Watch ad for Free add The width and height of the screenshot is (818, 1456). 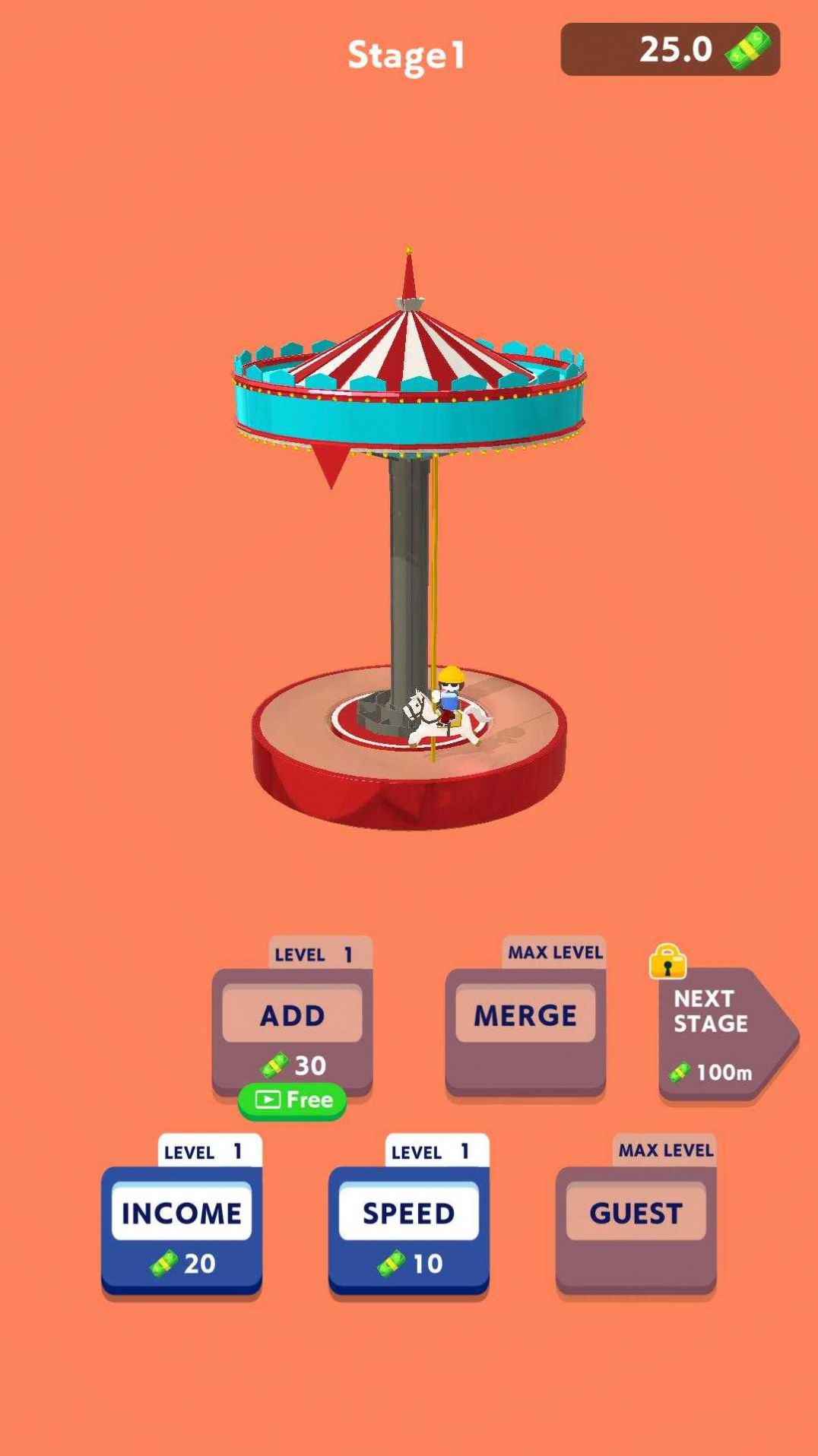(x=292, y=1100)
